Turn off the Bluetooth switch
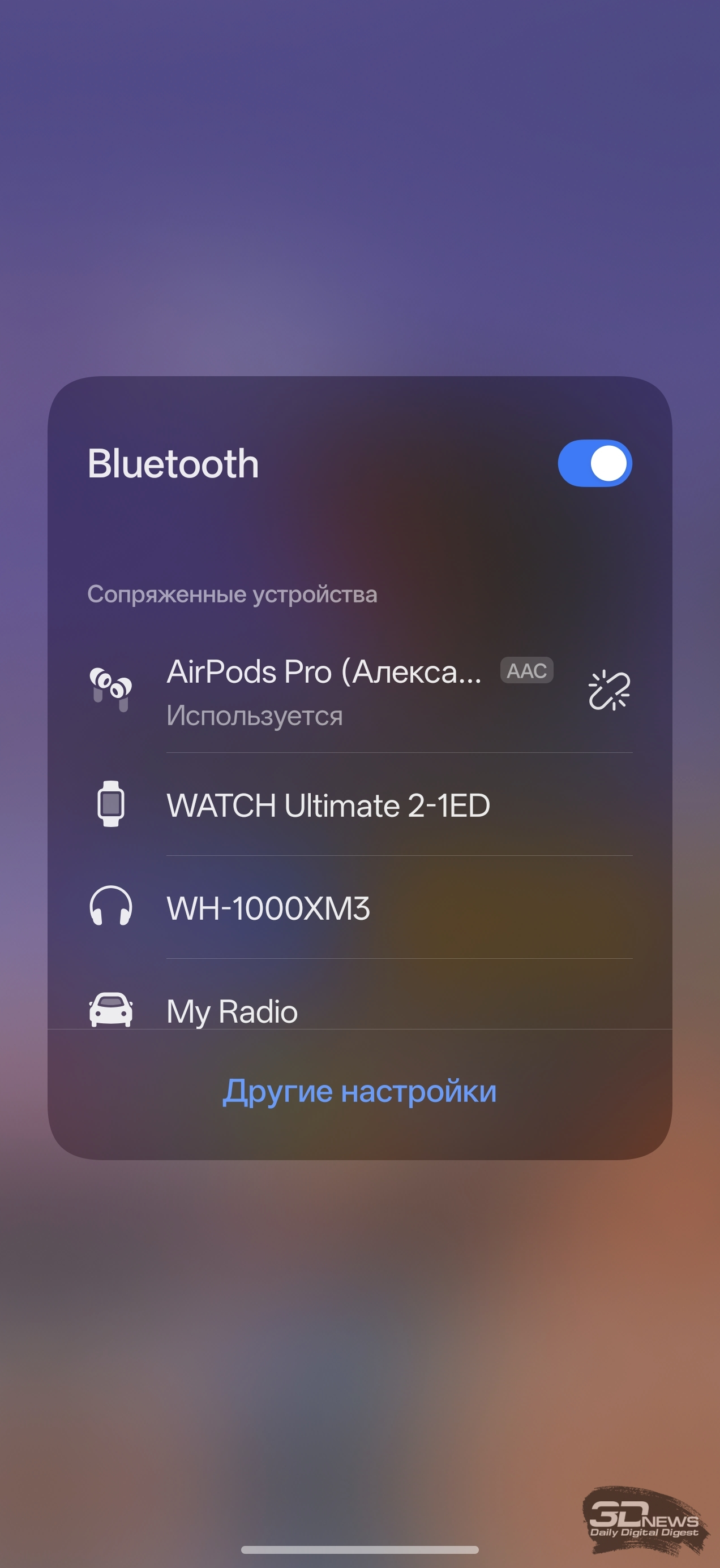Viewport: 720px width, 1568px height. [x=594, y=463]
